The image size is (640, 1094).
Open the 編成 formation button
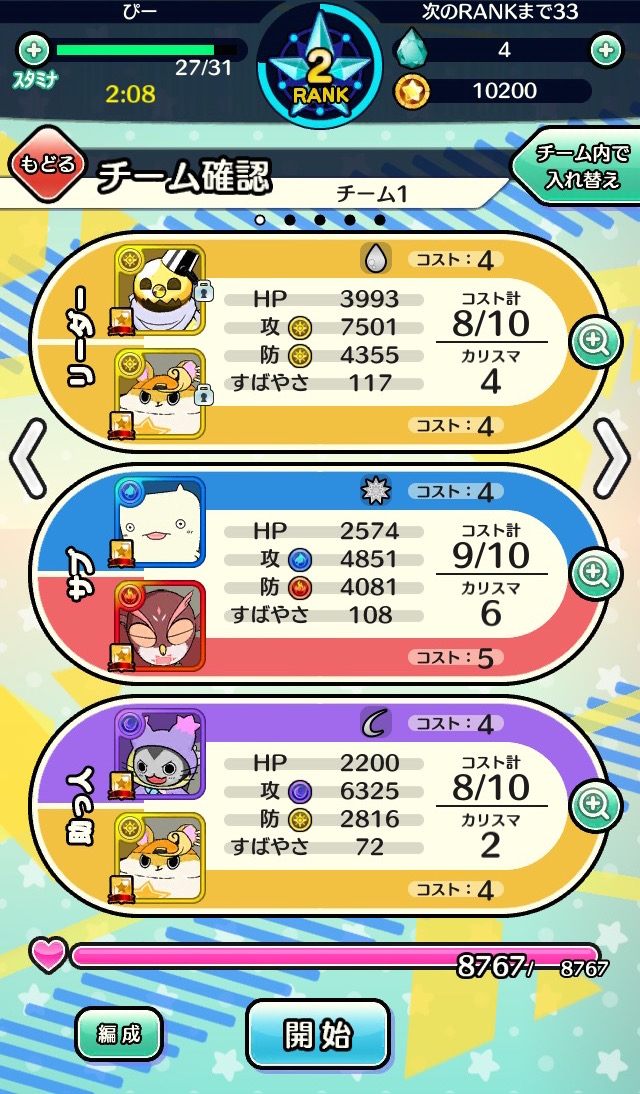[x=118, y=1033]
